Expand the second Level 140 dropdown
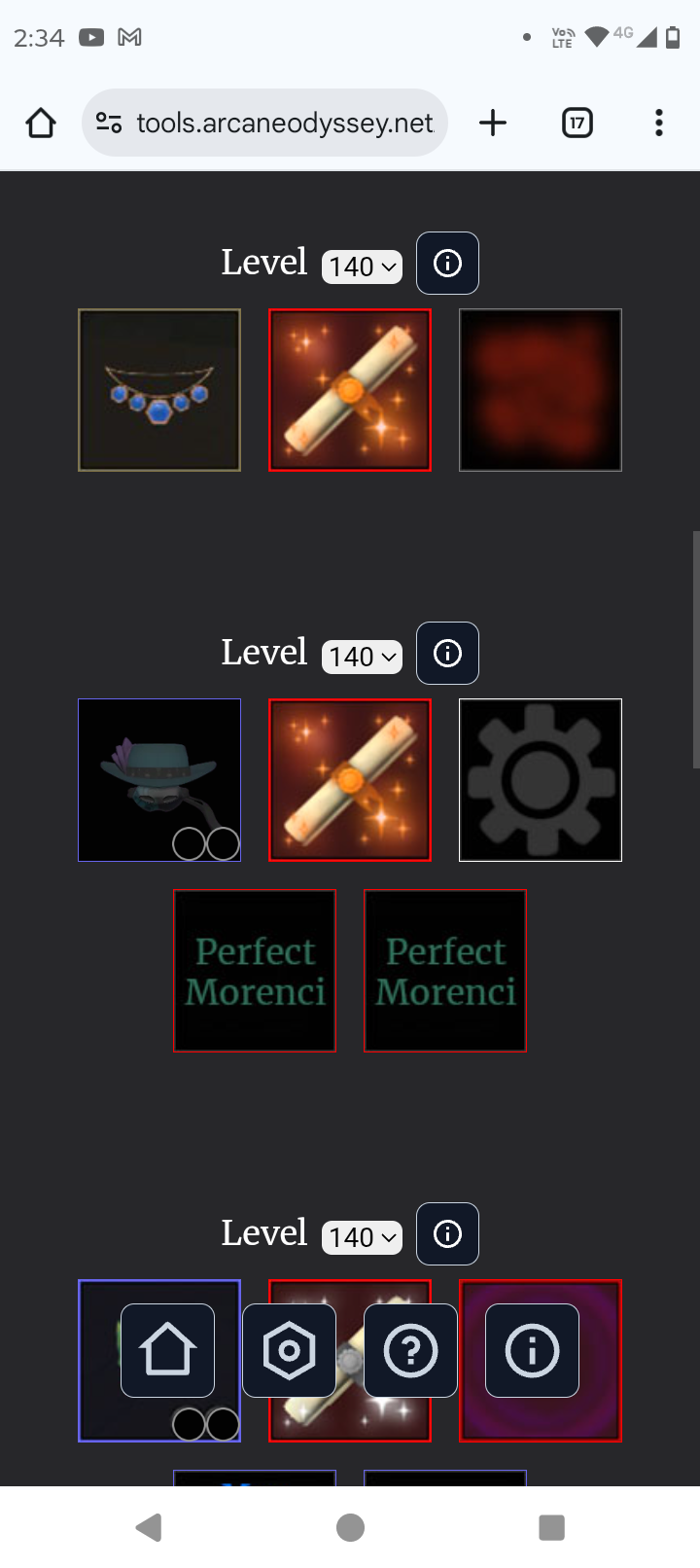700x1568 pixels. (362, 657)
